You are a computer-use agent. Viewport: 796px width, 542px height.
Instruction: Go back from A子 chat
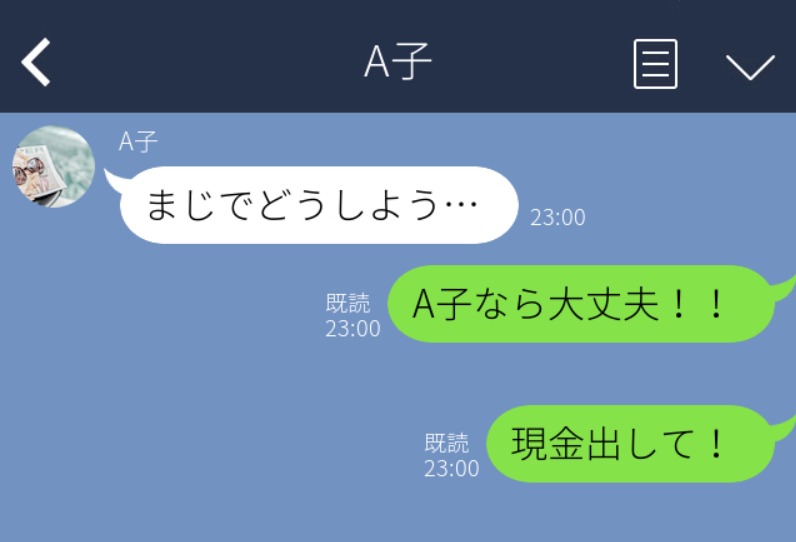click(x=36, y=63)
